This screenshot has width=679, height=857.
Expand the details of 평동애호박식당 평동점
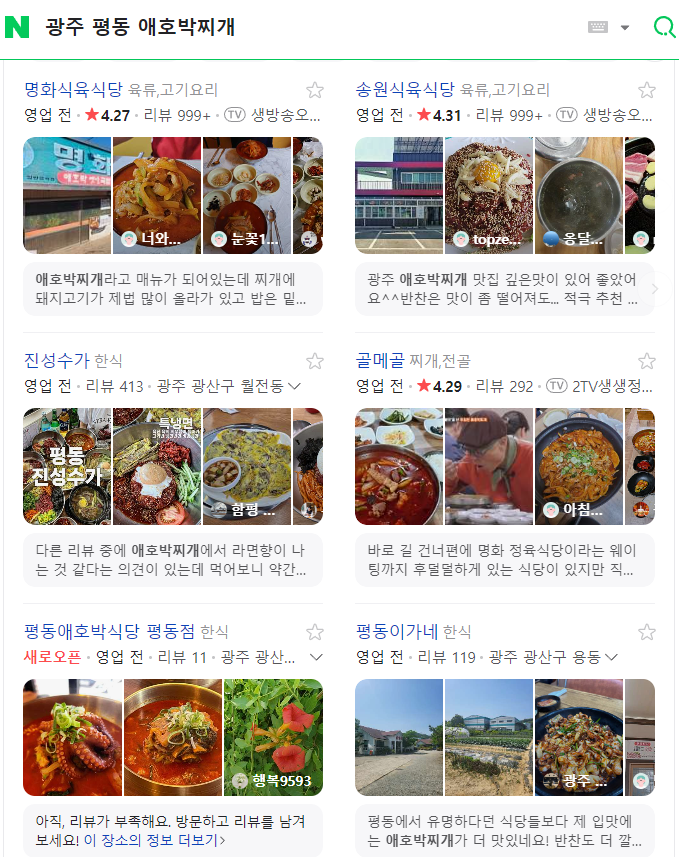(316, 657)
